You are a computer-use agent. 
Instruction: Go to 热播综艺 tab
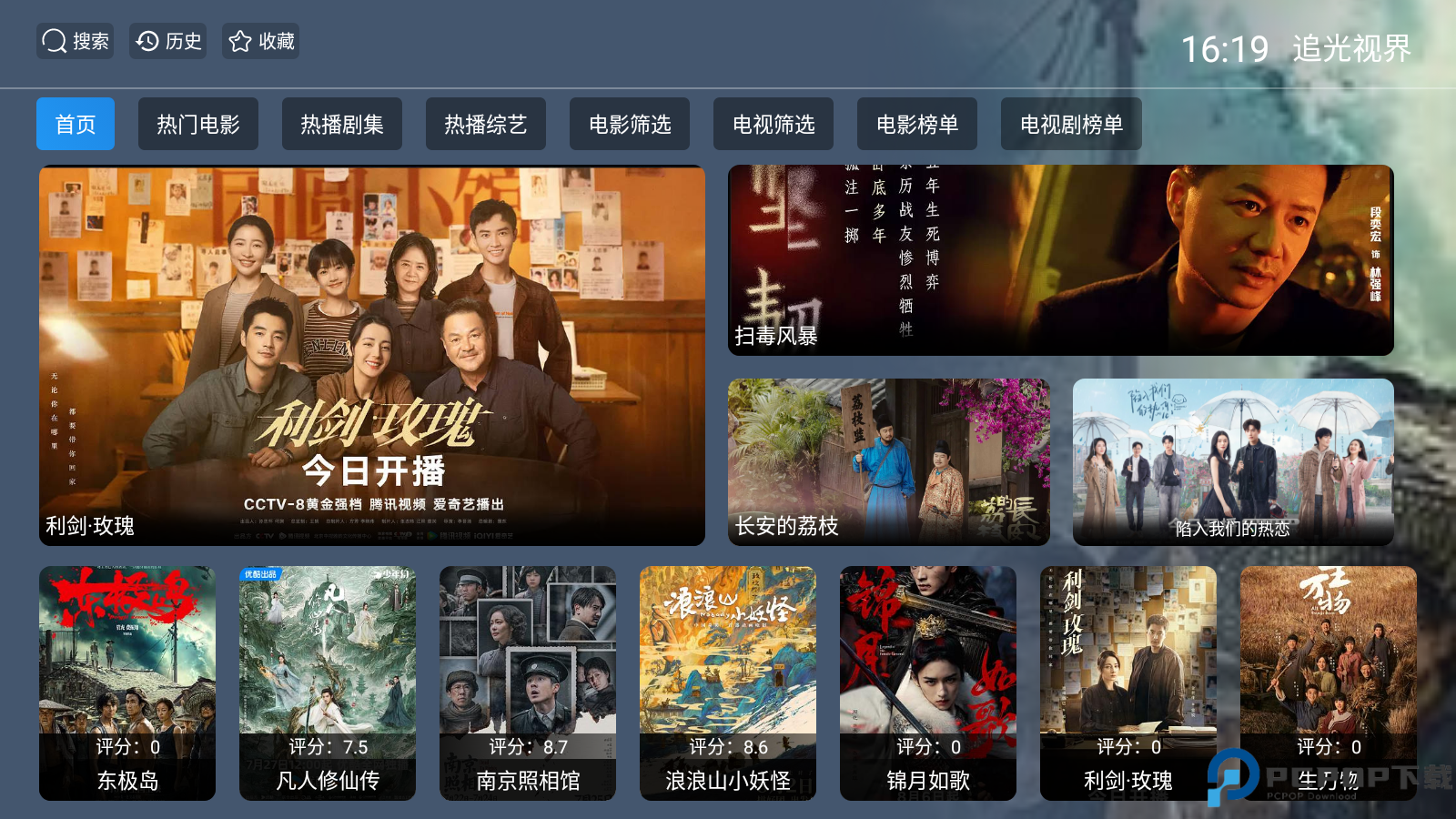coord(486,124)
